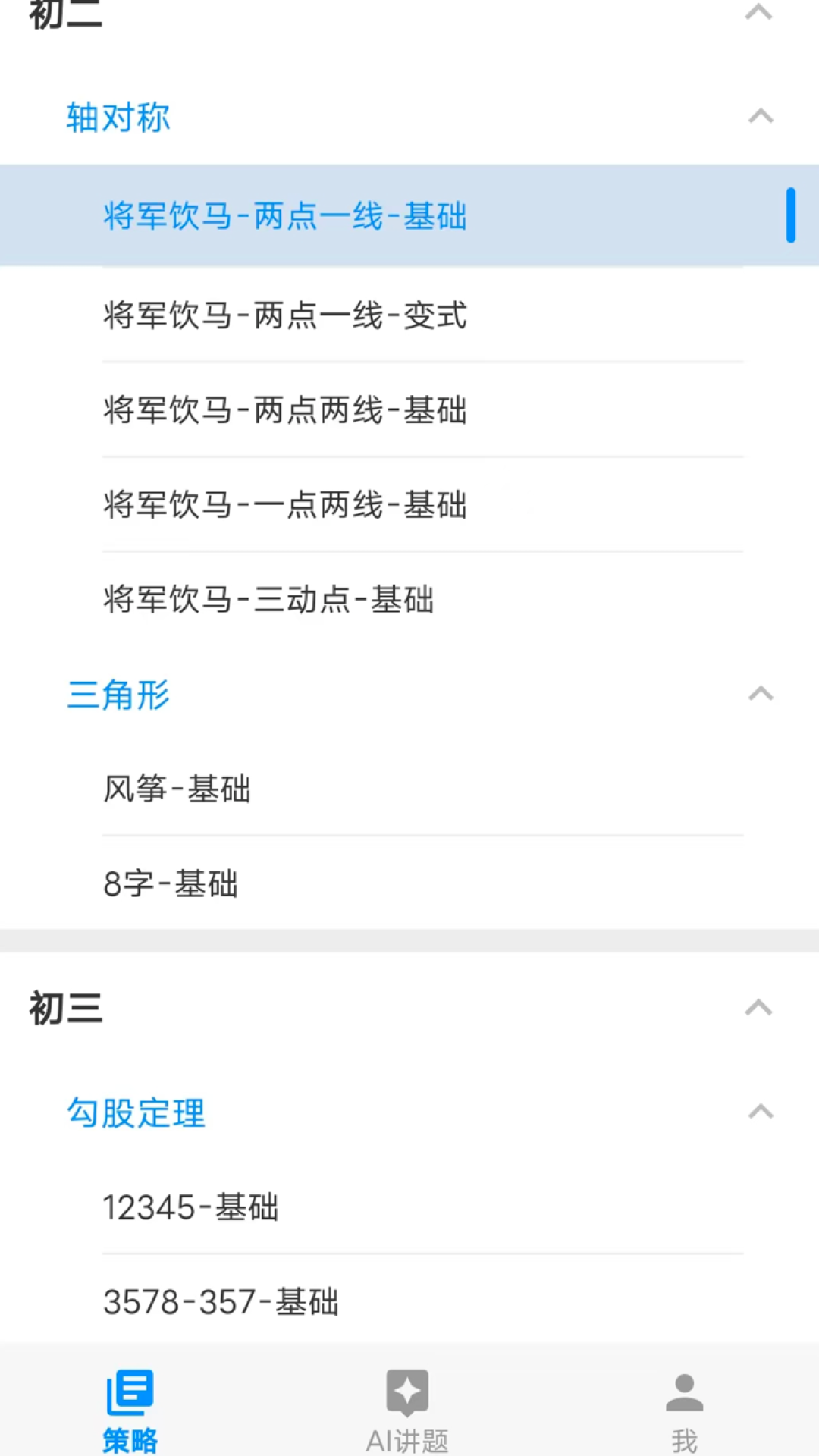This screenshot has height=1456, width=819.
Task: Collapse the 初三 section chevron
Action: coord(760,1006)
